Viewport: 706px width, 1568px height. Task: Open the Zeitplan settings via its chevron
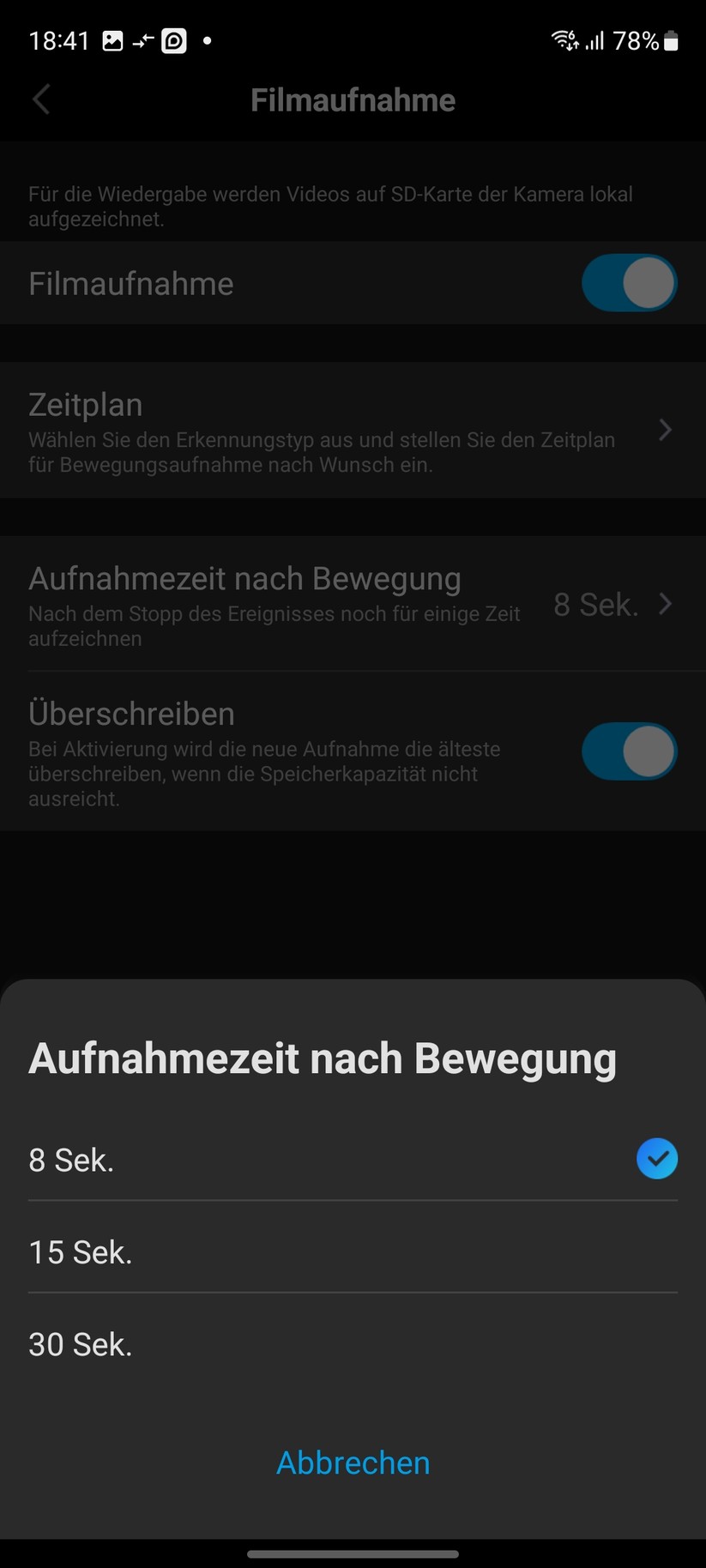[x=665, y=430]
